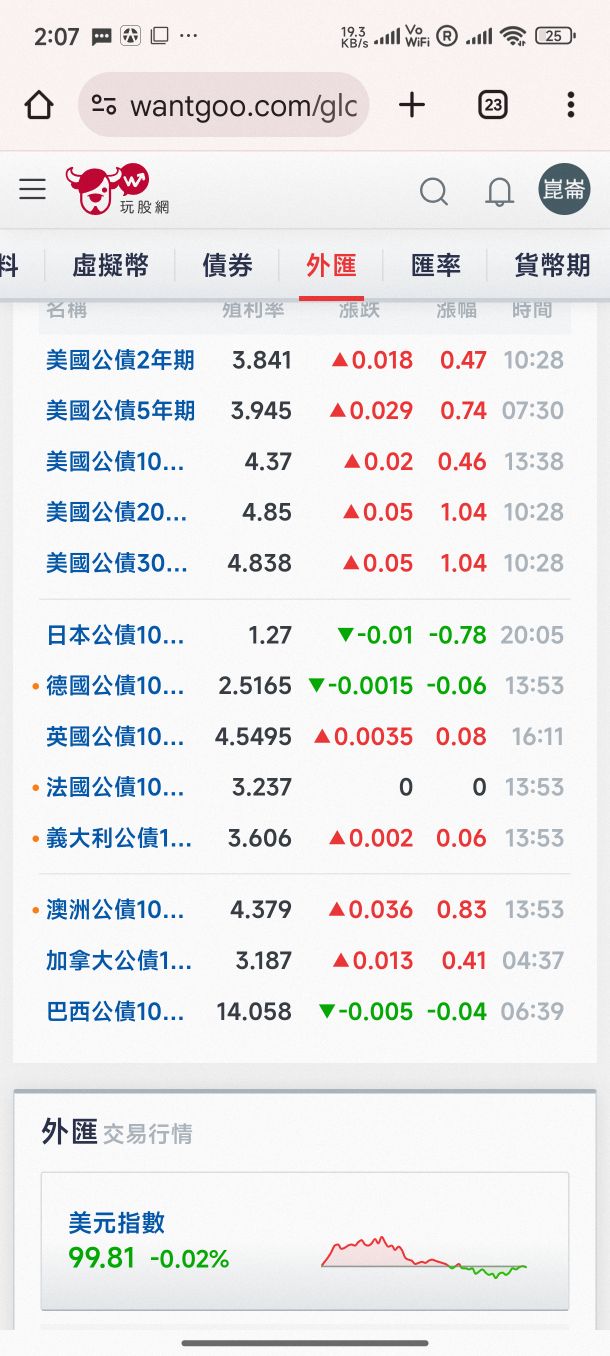This screenshot has width=610, height=1356.
Task: Open the site hamburger menu
Action: tap(33, 189)
